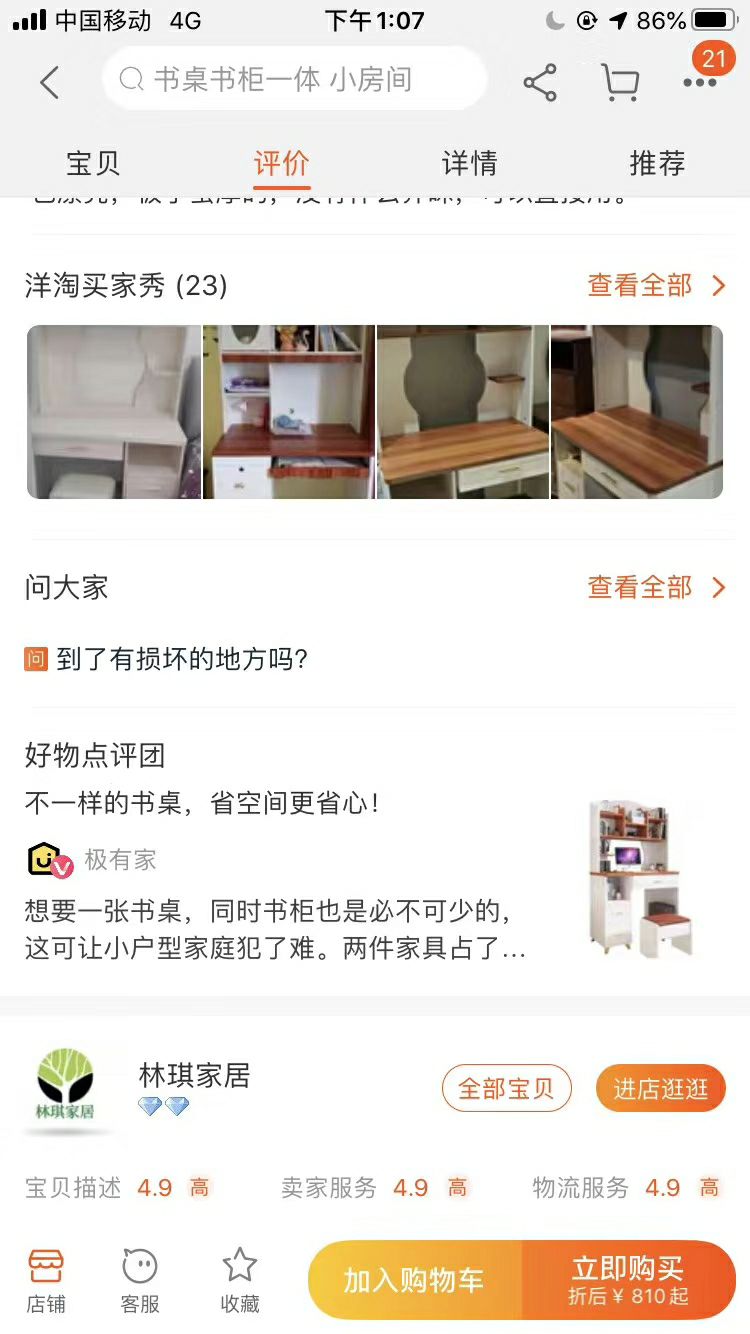Tap 全部宝贝 to see all store items

point(506,1088)
